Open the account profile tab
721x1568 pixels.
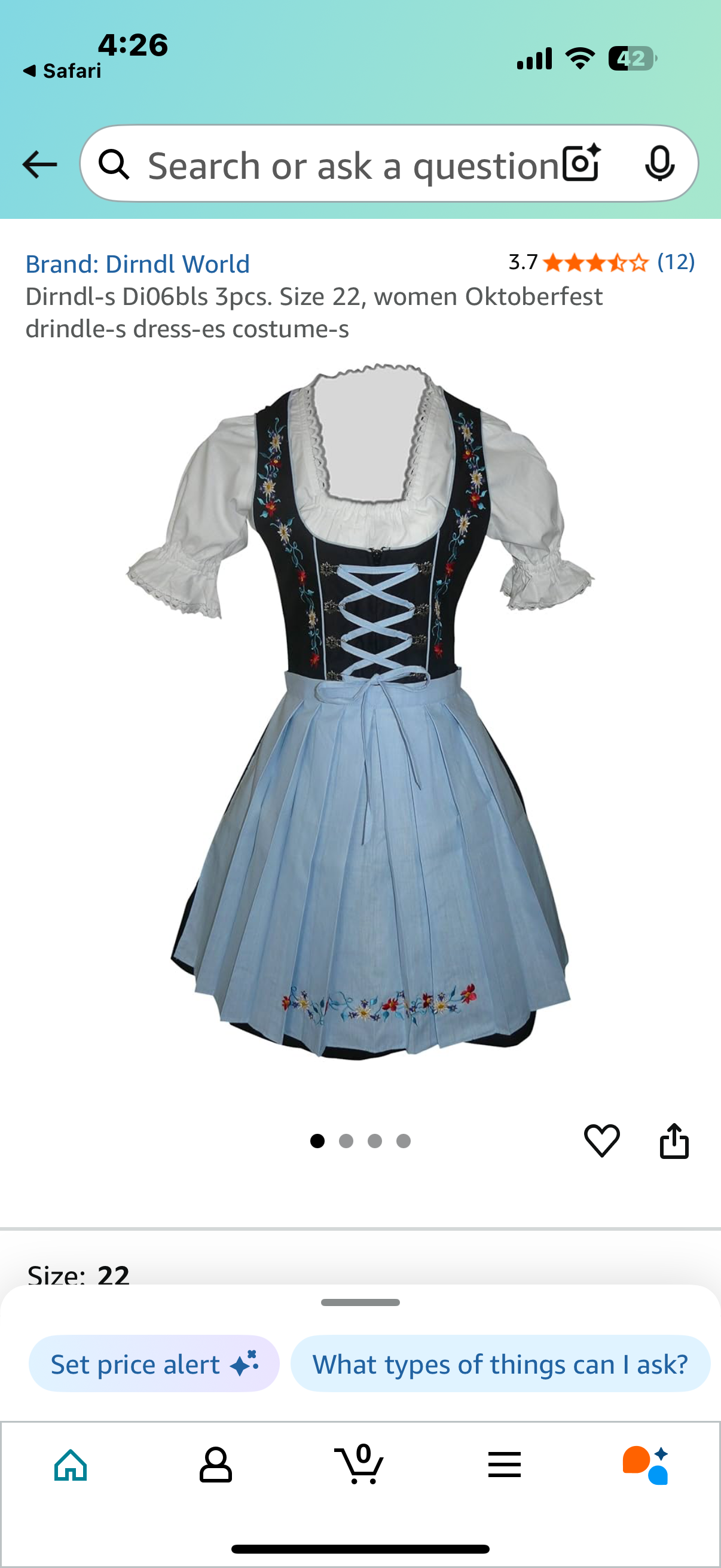[x=215, y=1465]
